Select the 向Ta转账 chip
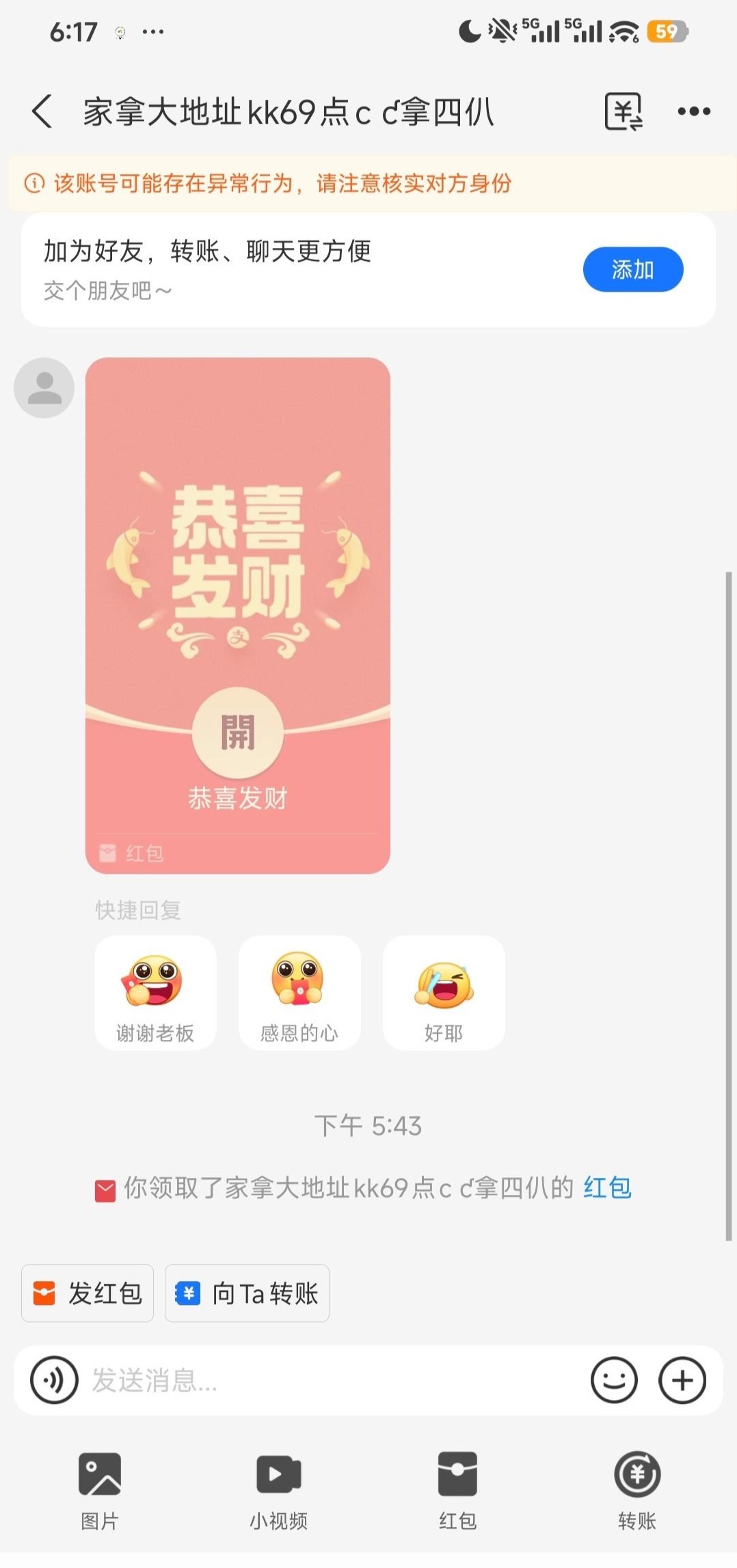The width and height of the screenshot is (737, 1568). point(247,1293)
